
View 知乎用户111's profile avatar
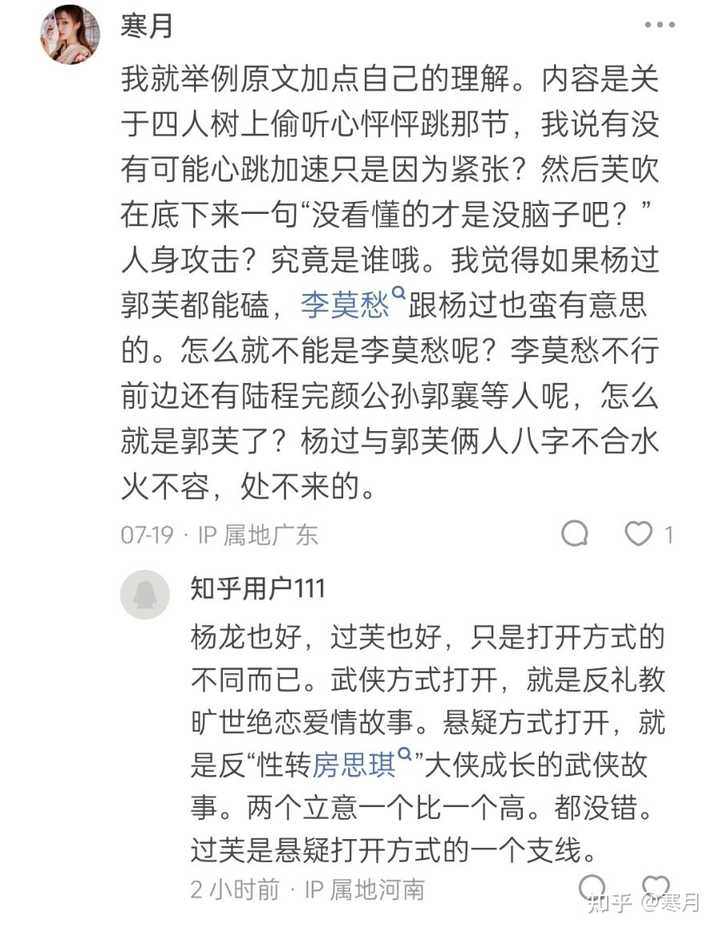pos(145,595)
